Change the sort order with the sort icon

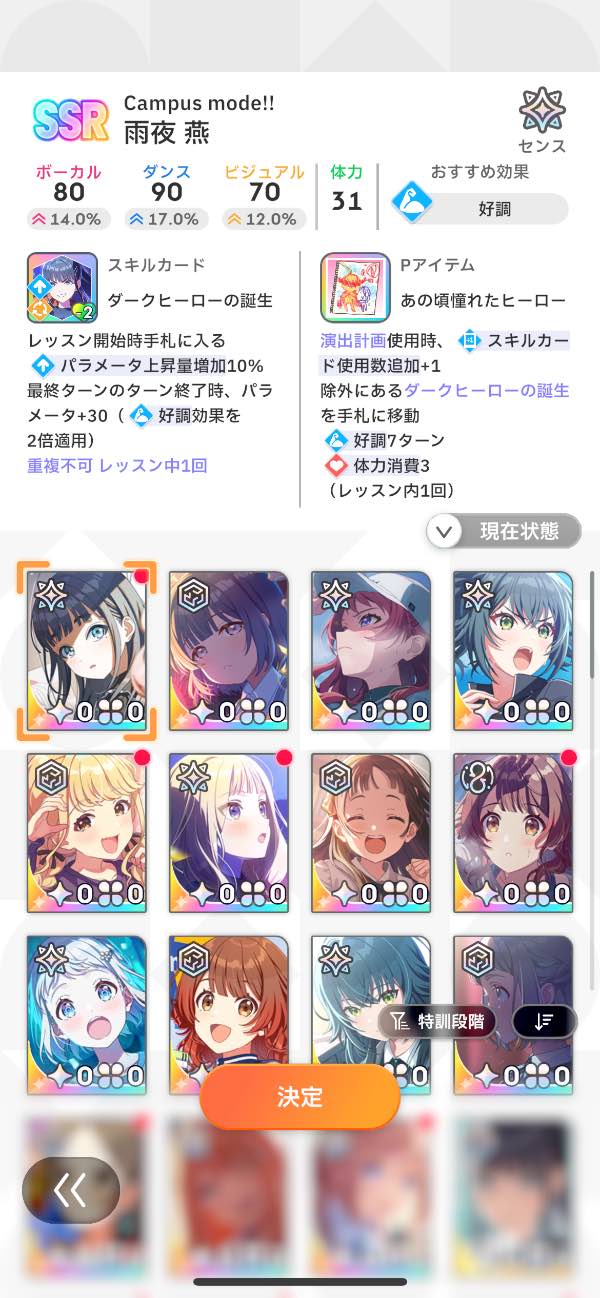pos(544,1020)
